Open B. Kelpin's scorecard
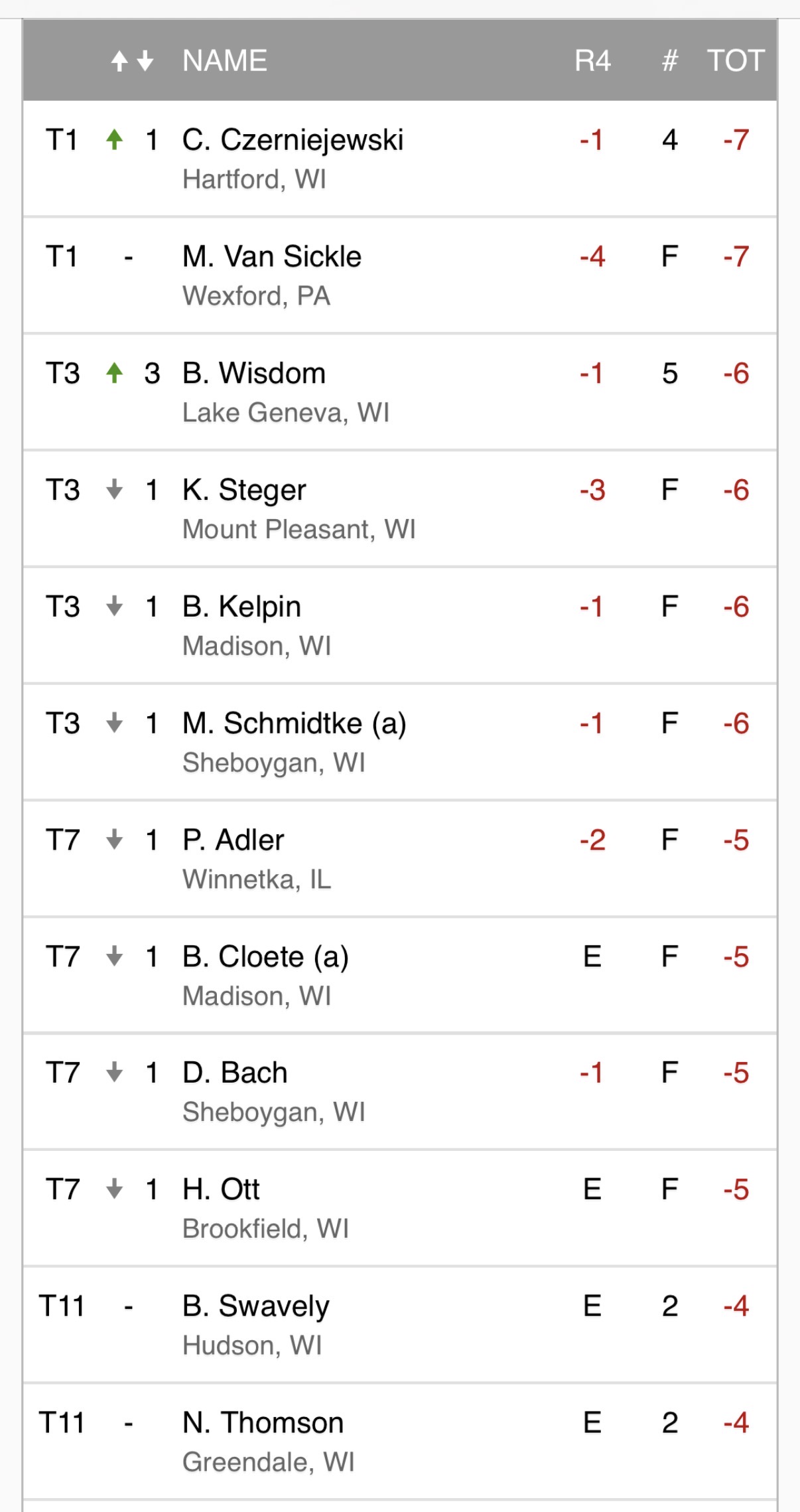Screen dimensions: 800x1512 point(400,625)
